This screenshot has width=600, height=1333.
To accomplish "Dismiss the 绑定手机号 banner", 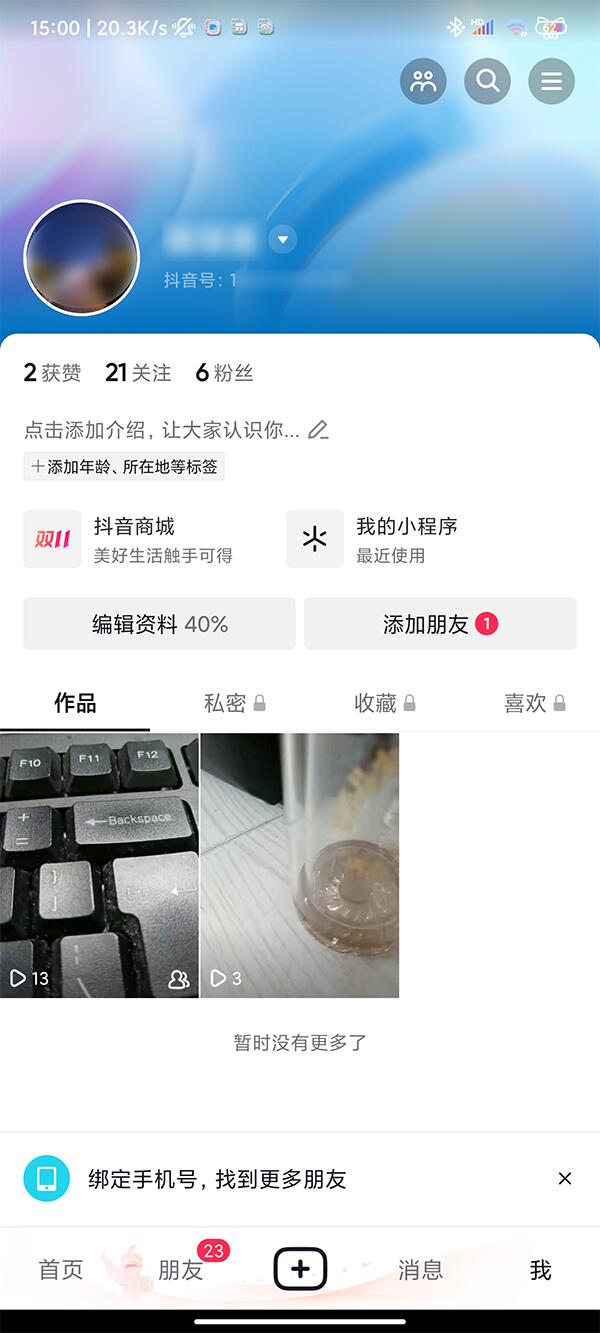I will click(565, 1179).
